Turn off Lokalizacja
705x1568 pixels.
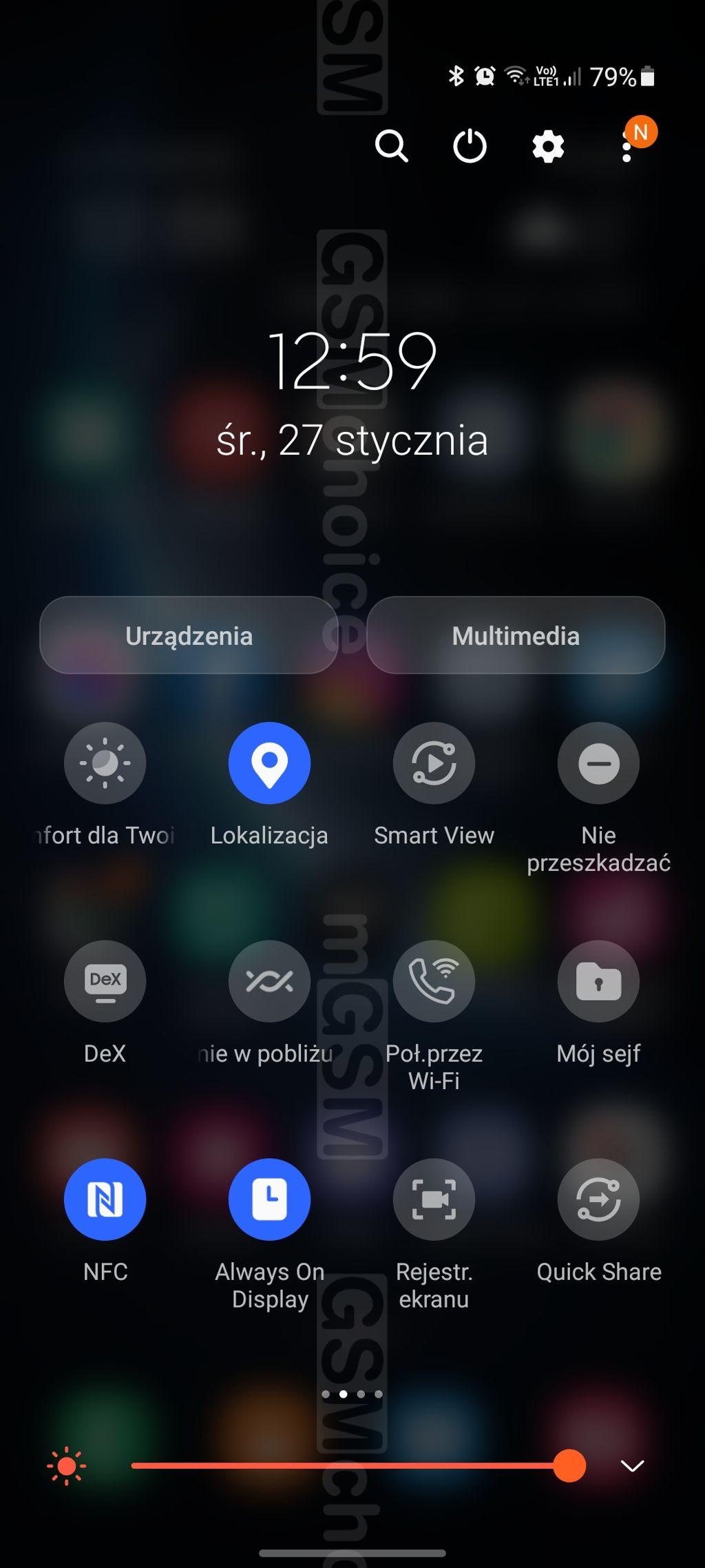click(x=269, y=763)
